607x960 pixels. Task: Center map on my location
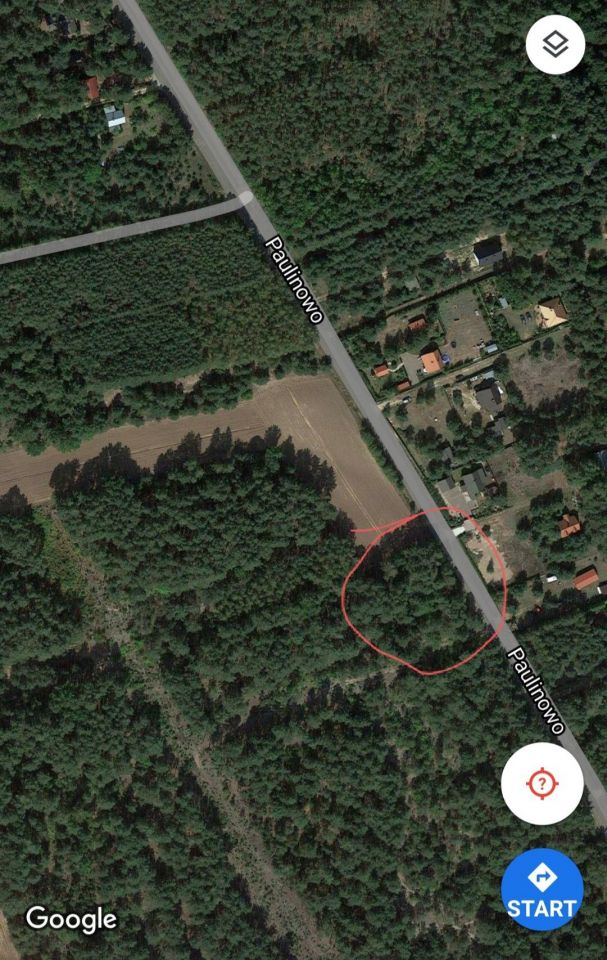click(x=542, y=783)
